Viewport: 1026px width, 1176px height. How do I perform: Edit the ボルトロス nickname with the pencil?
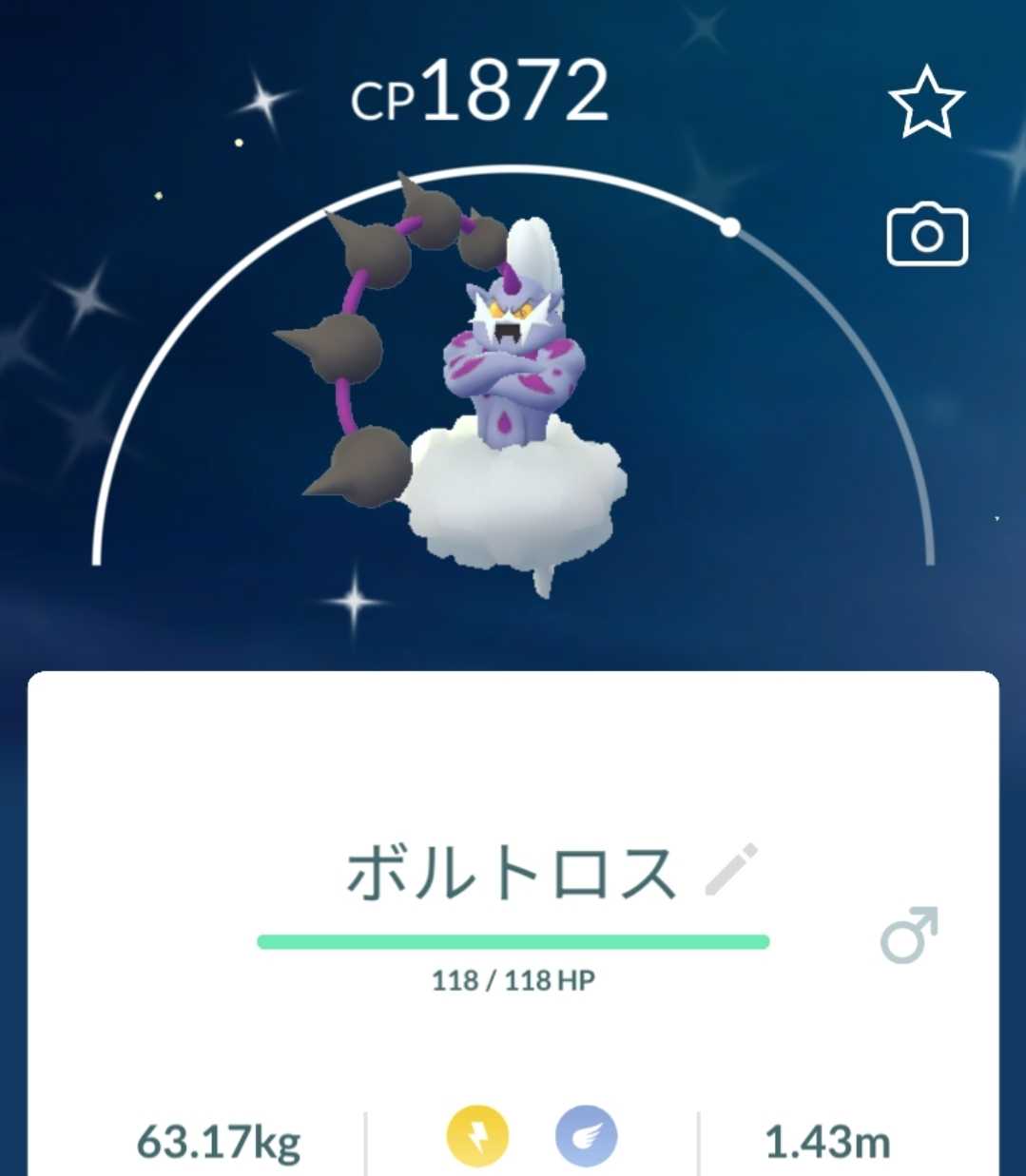(x=731, y=869)
